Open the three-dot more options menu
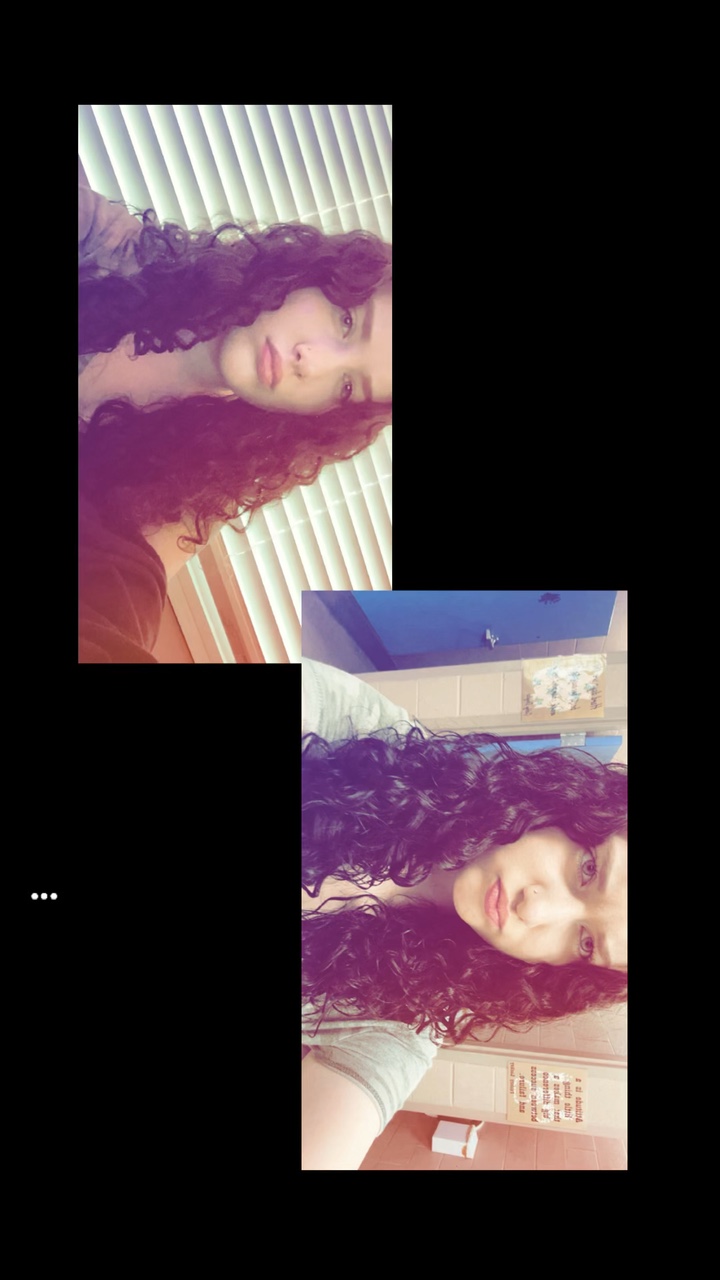 [x=44, y=896]
